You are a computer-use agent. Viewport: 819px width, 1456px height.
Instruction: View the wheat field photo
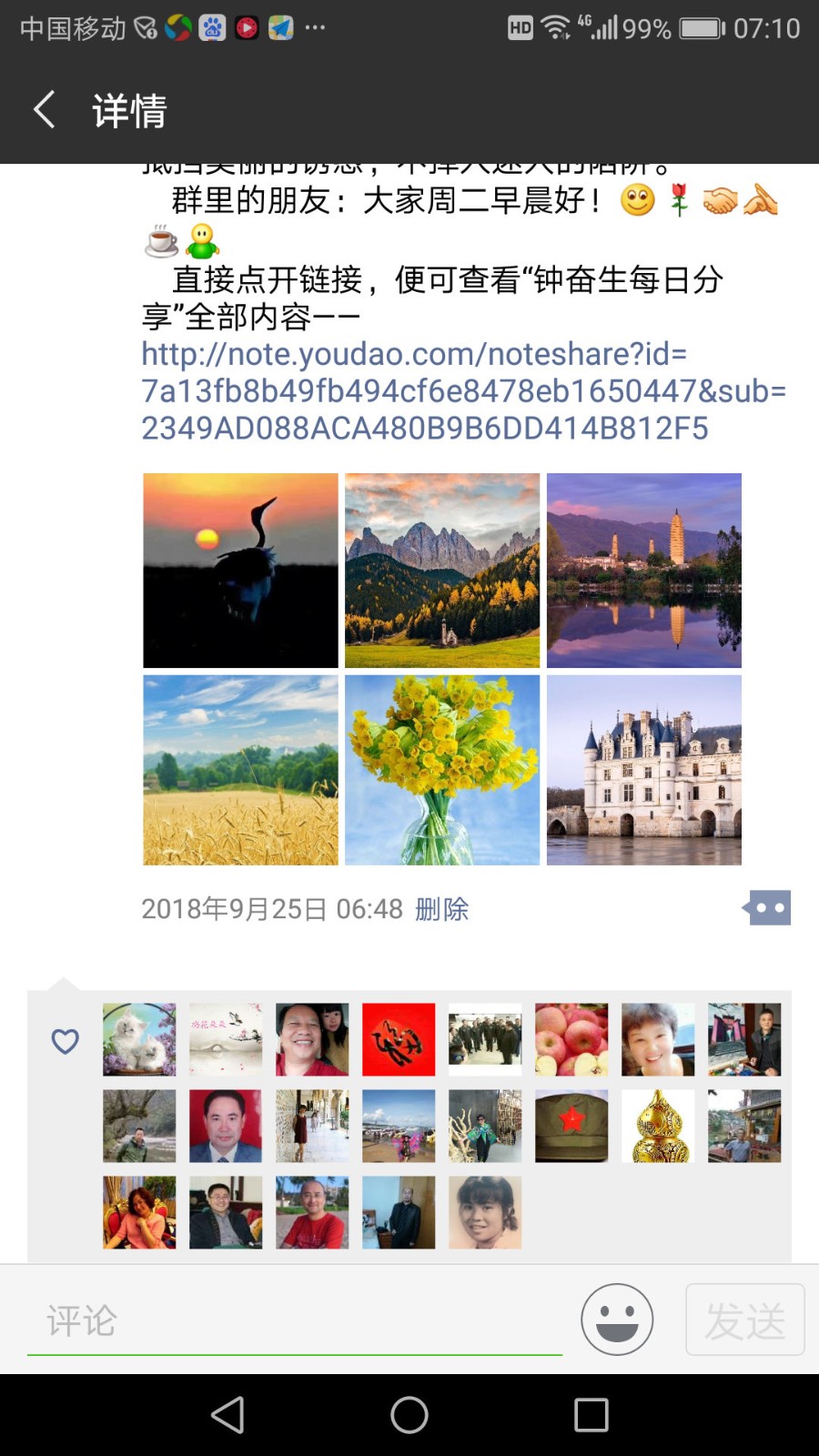tap(240, 770)
